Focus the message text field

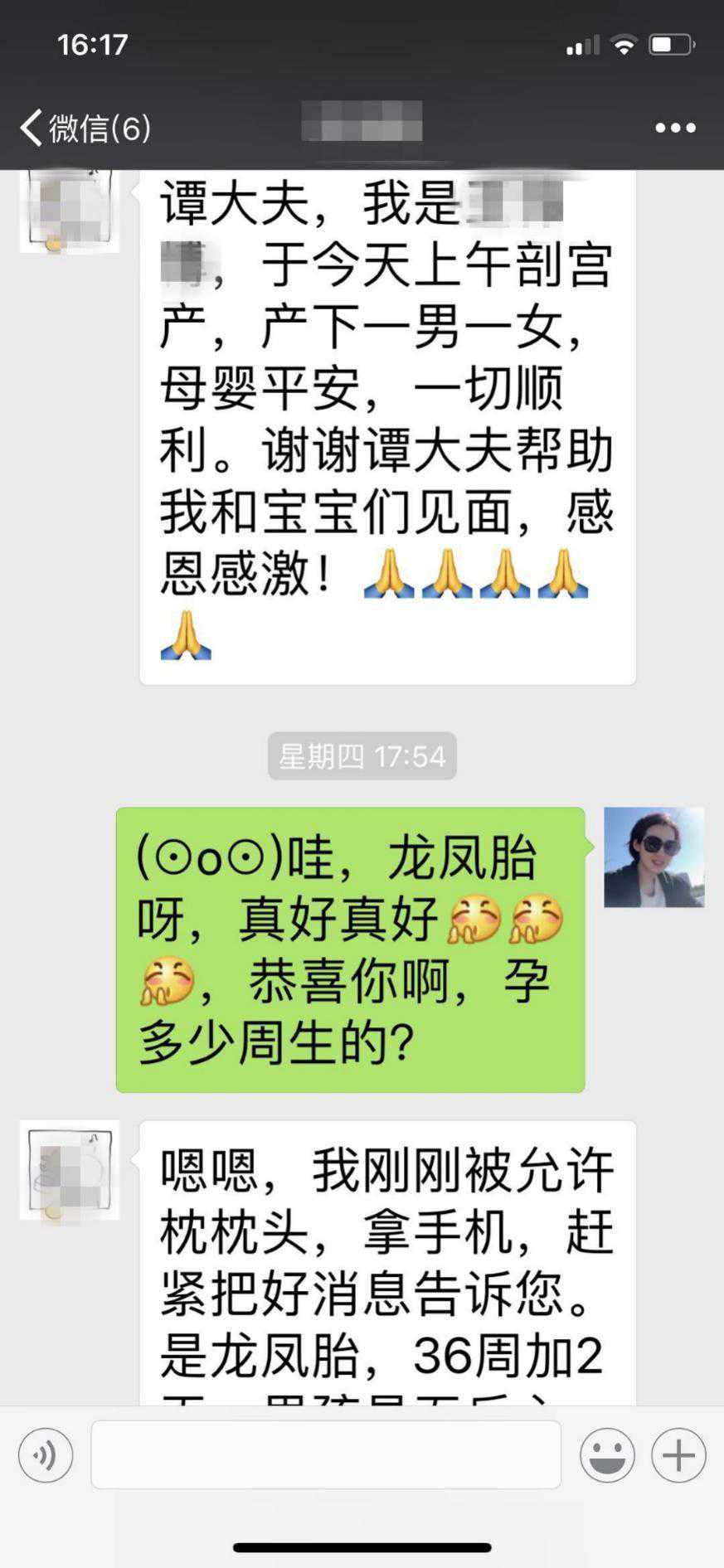[325, 1454]
